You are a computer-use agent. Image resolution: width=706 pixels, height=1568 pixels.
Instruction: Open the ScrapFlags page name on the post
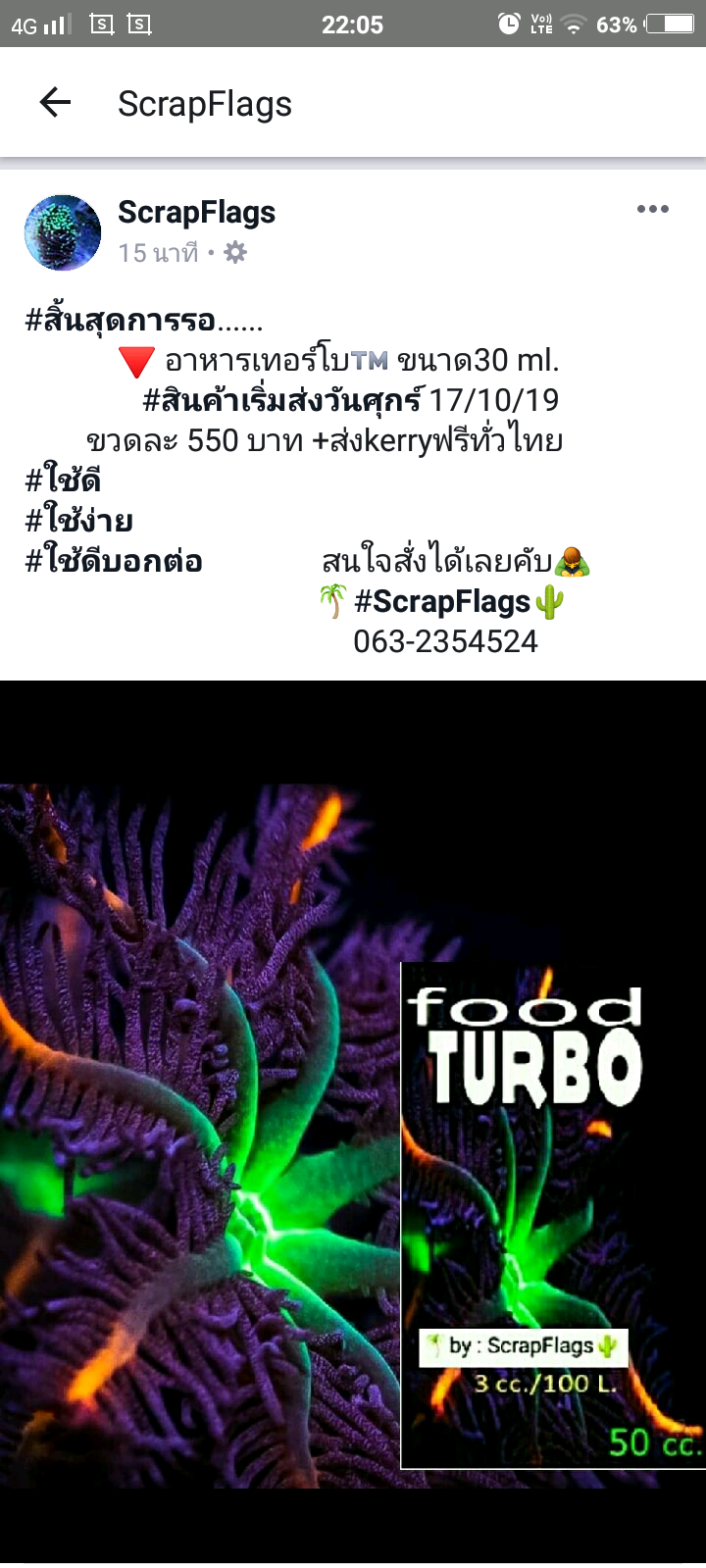196,212
